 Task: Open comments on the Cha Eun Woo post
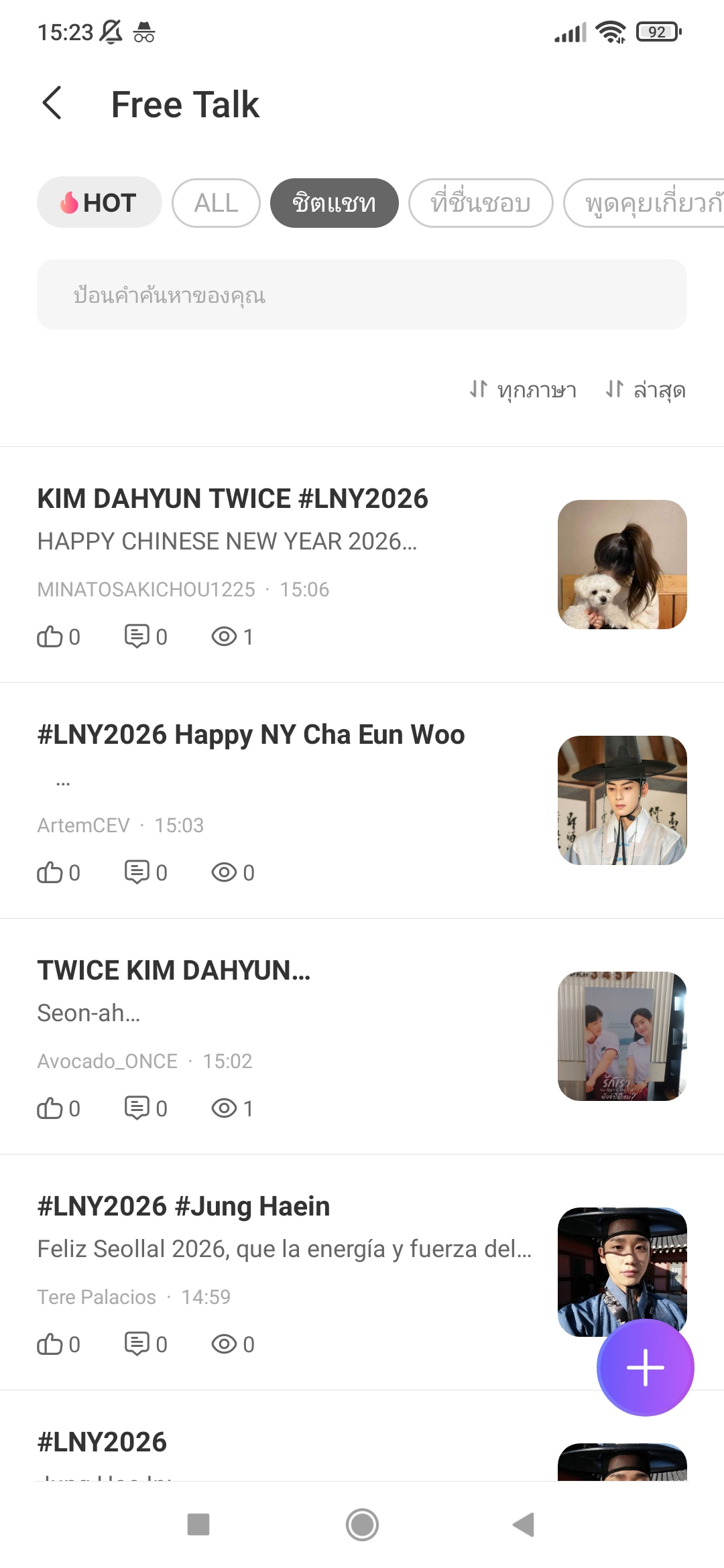tap(137, 872)
